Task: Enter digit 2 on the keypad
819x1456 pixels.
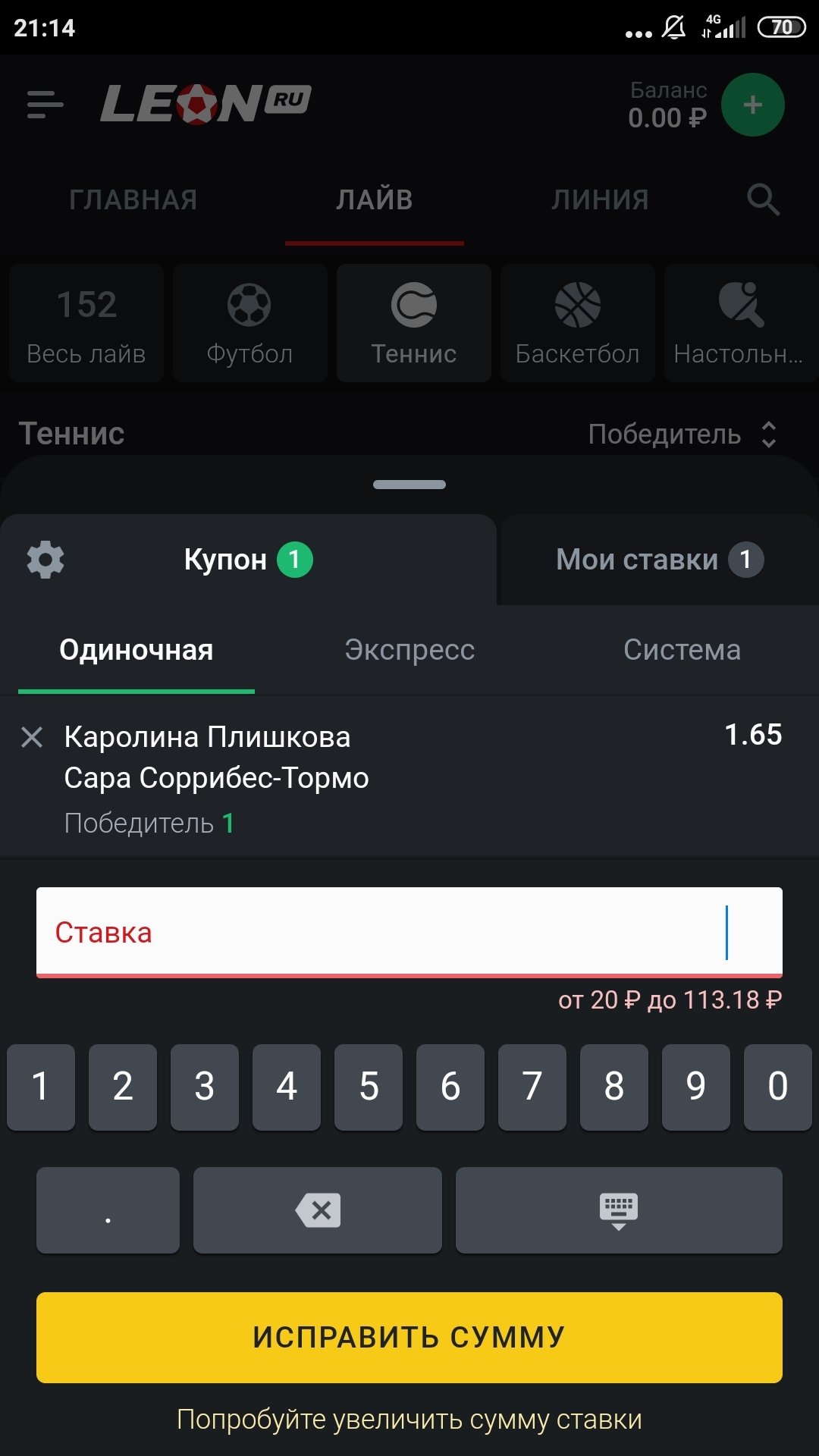Action: click(x=123, y=1086)
